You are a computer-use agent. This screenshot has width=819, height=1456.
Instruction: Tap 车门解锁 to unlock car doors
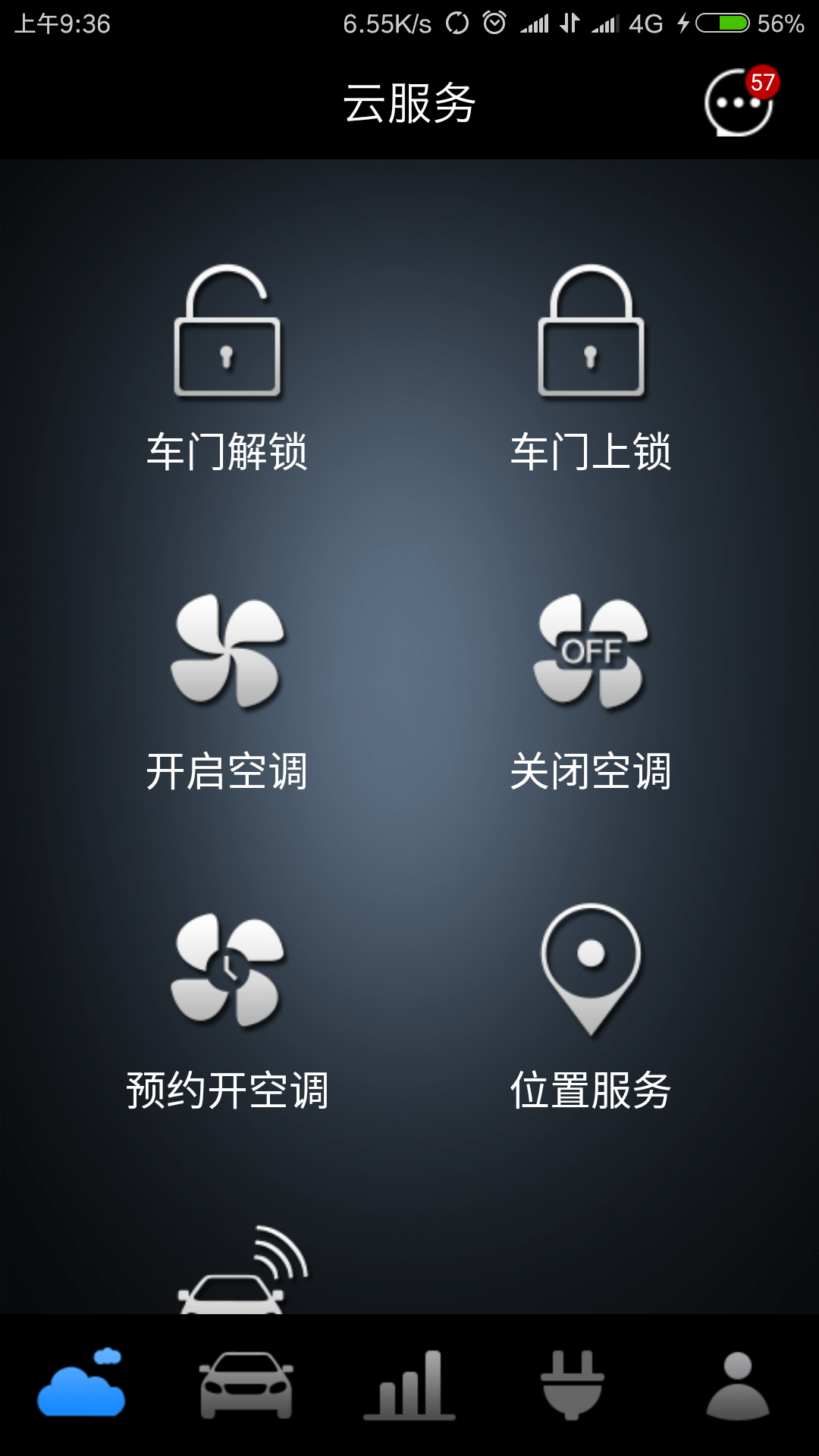click(227, 369)
